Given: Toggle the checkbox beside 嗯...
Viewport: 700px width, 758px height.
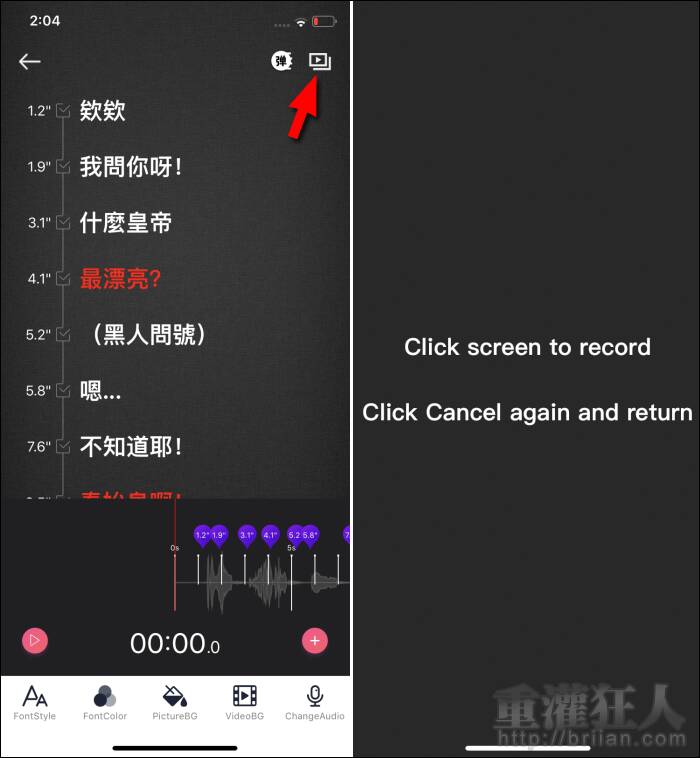Looking at the screenshot, I should point(63,390).
